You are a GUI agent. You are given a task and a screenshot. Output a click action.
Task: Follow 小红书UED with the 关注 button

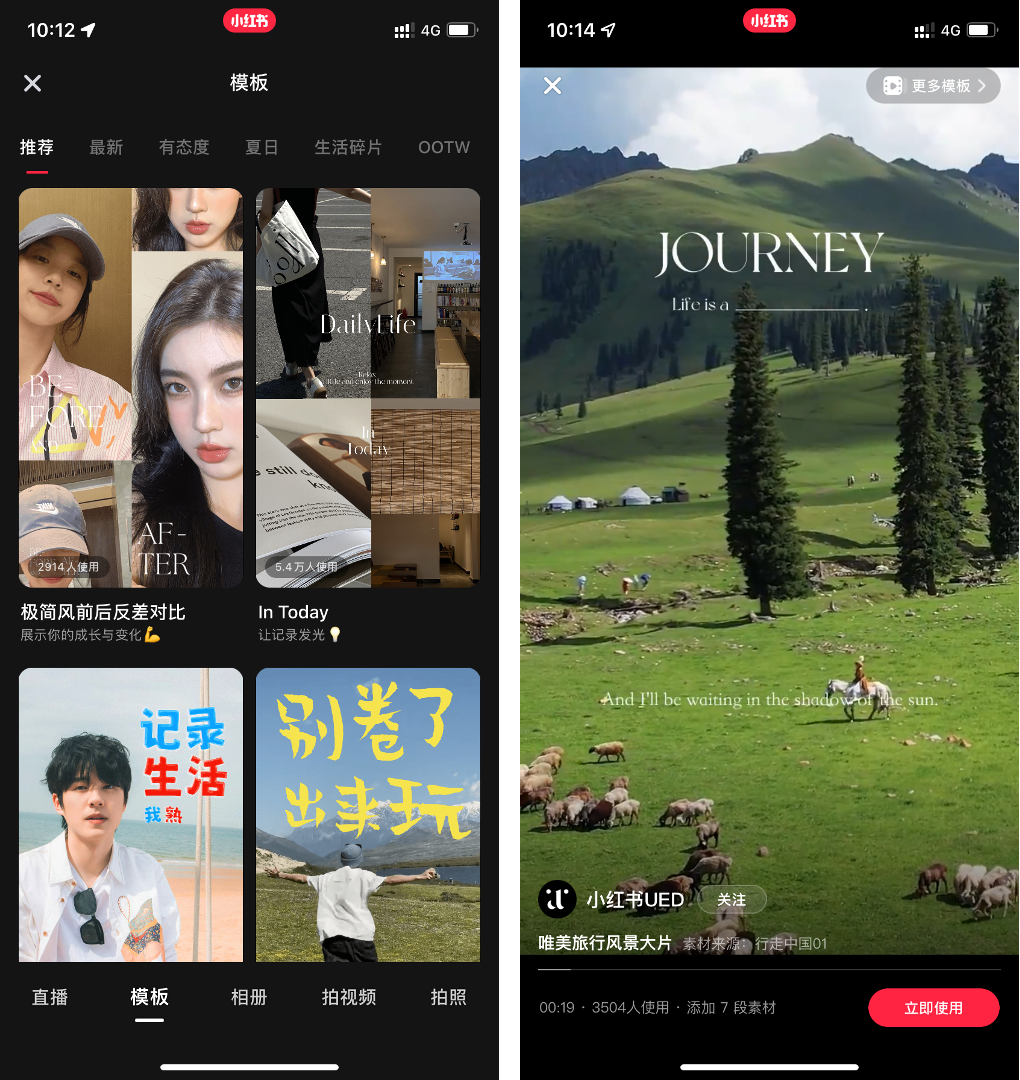[x=731, y=900]
